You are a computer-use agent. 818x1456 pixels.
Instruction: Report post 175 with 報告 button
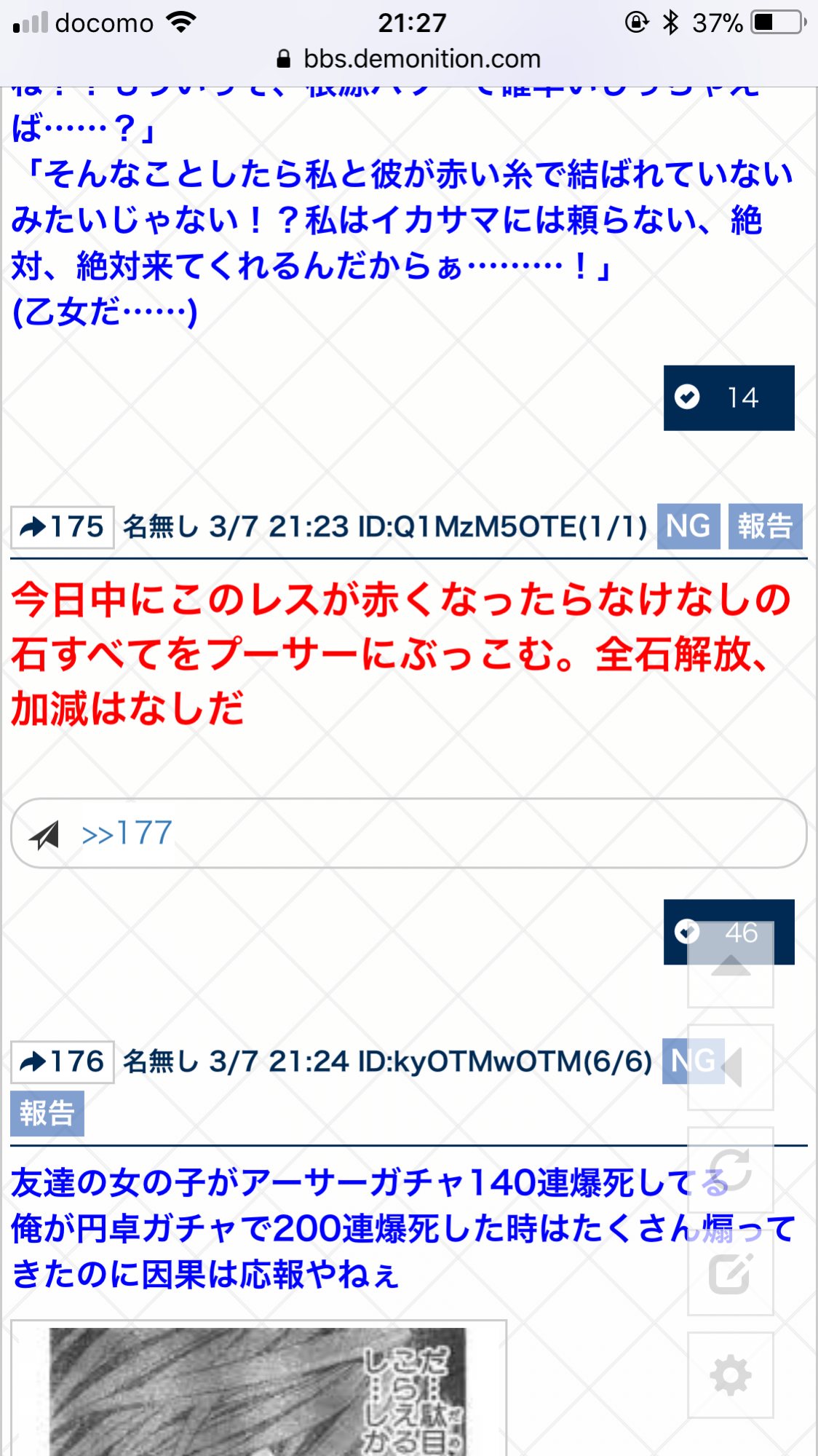coord(765,526)
